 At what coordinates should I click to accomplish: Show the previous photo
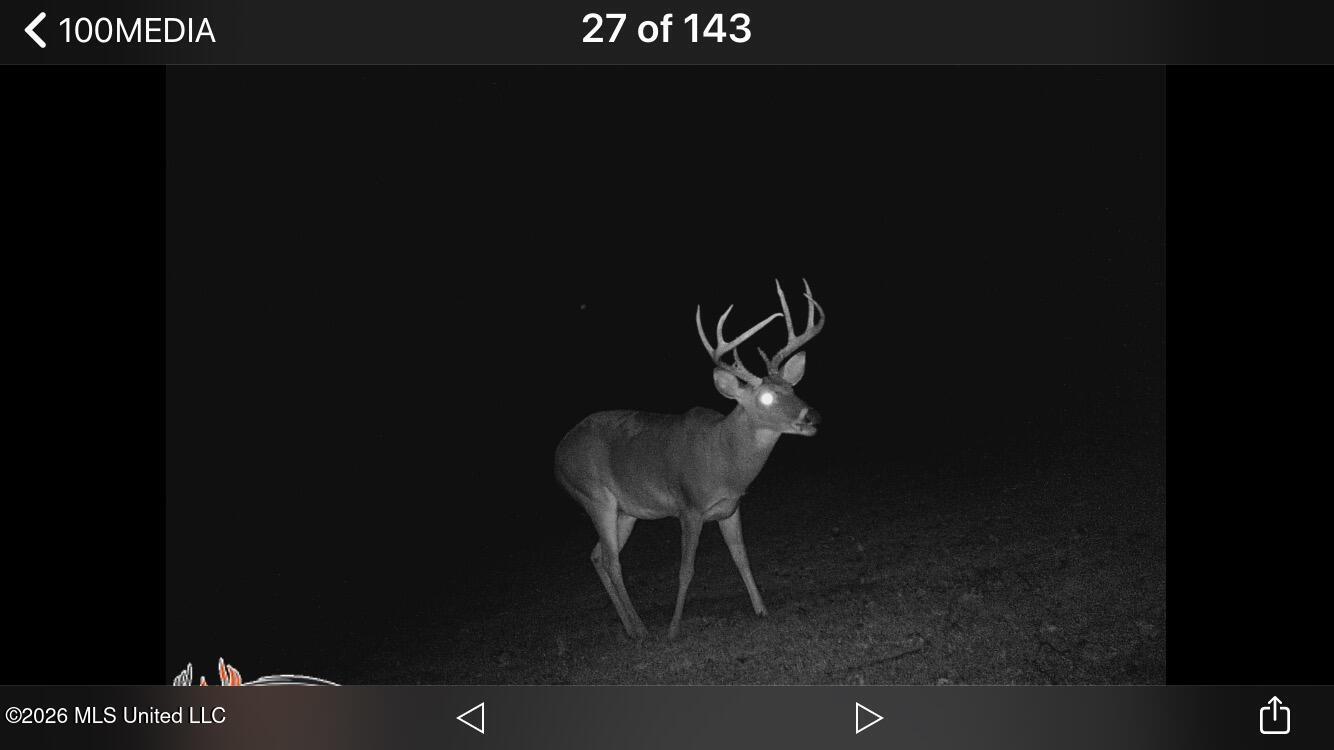click(x=470, y=717)
